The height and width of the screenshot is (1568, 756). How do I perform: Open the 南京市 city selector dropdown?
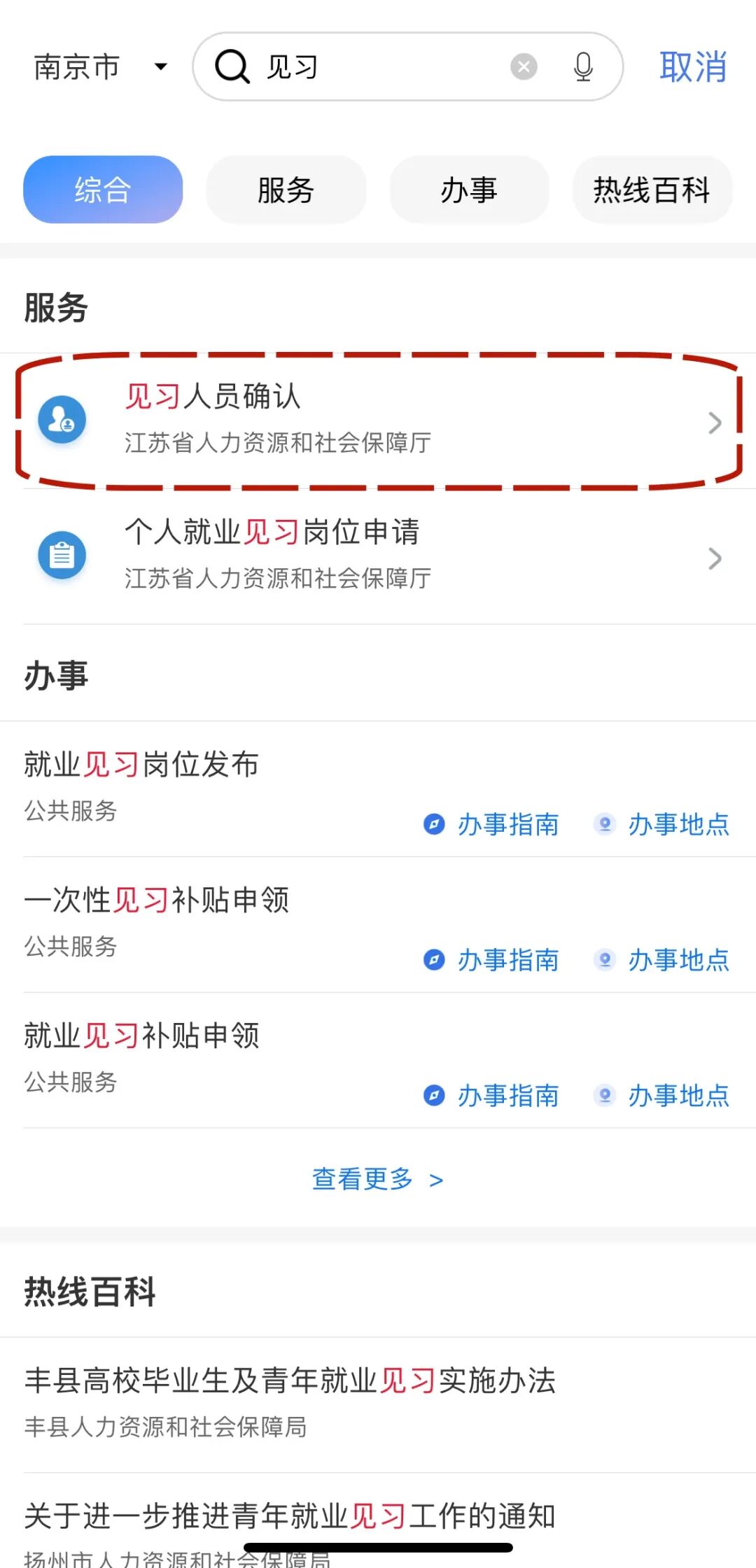tap(98, 67)
